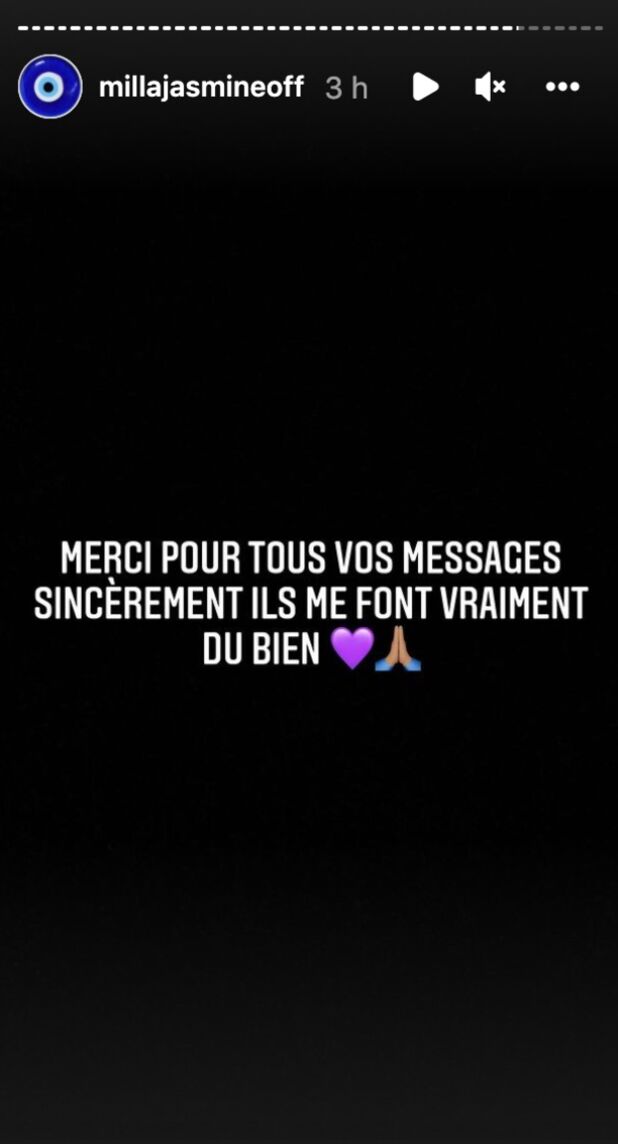Open the three-dot options menu
The height and width of the screenshot is (1144, 618).
point(562,87)
